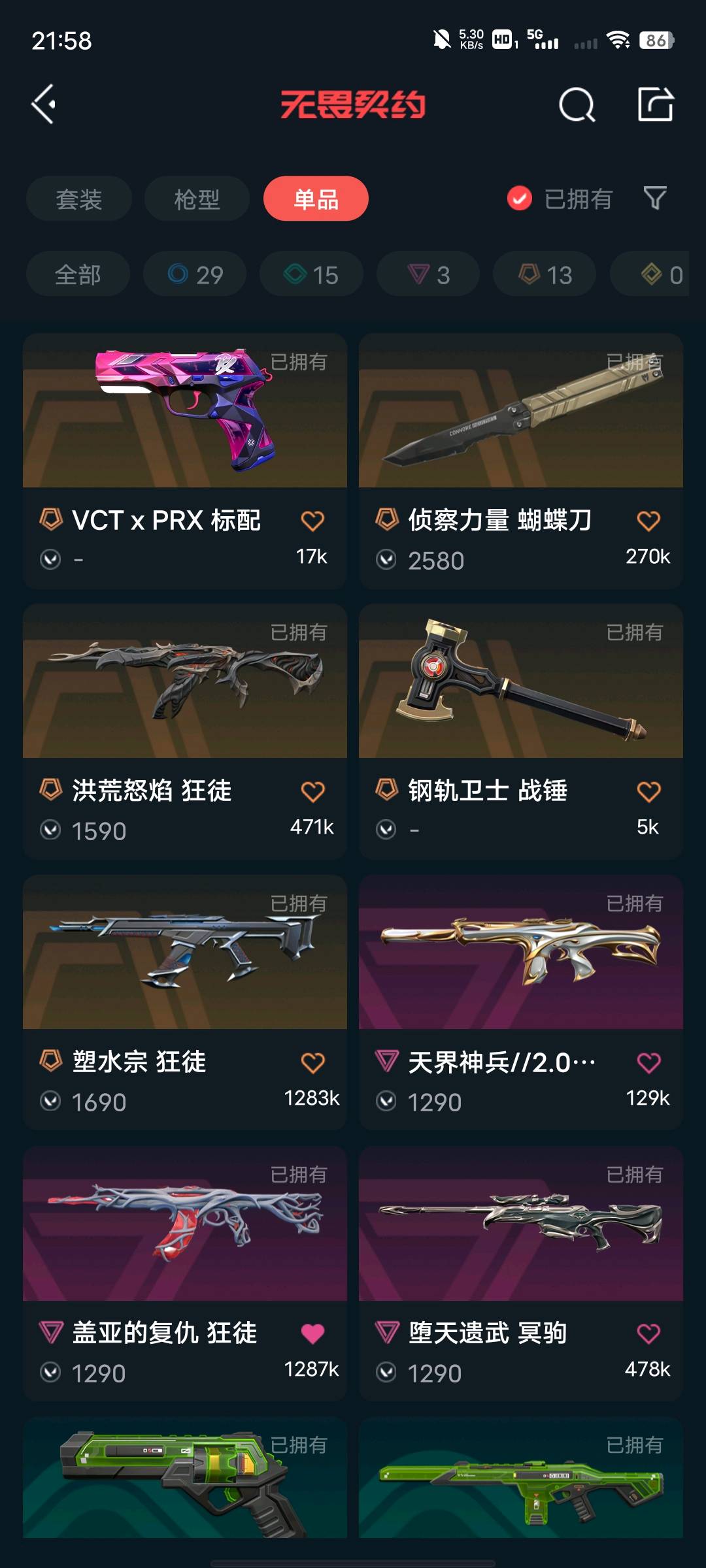Like the 侦察力量 蝴蝶刀 skin

coord(648,521)
